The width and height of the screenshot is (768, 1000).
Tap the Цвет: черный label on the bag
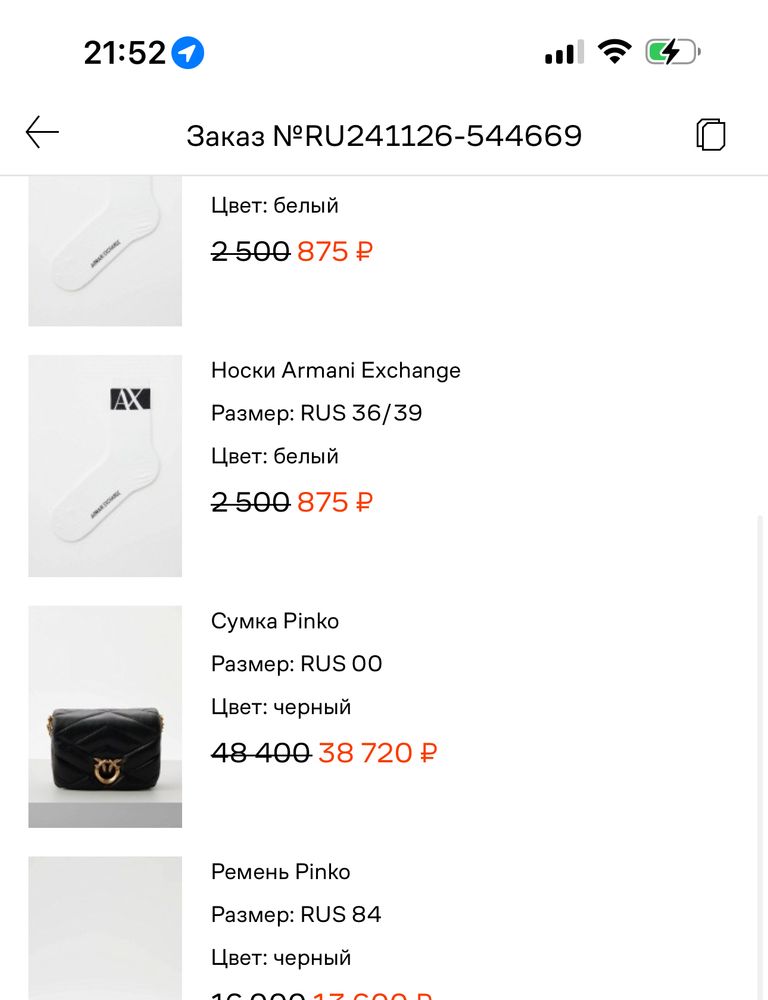pos(281,707)
